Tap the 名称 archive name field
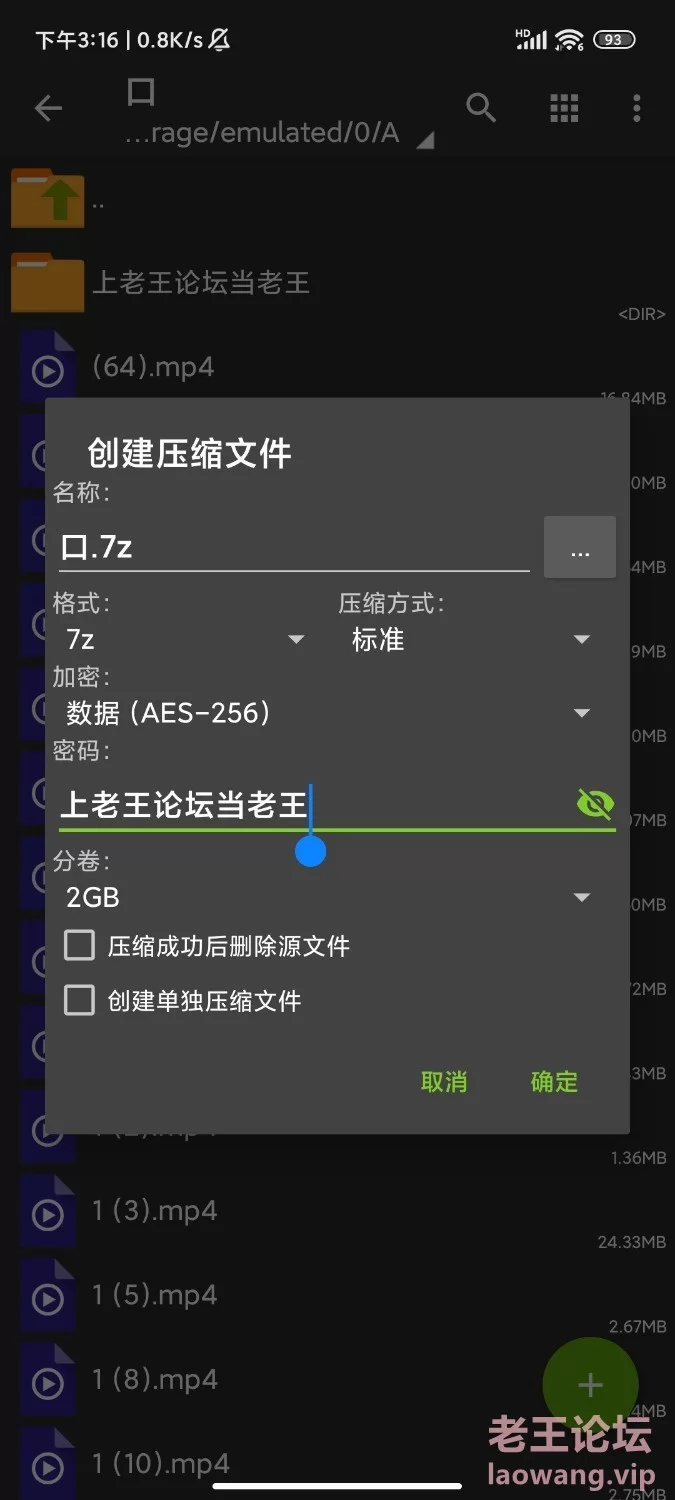 tap(292, 547)
